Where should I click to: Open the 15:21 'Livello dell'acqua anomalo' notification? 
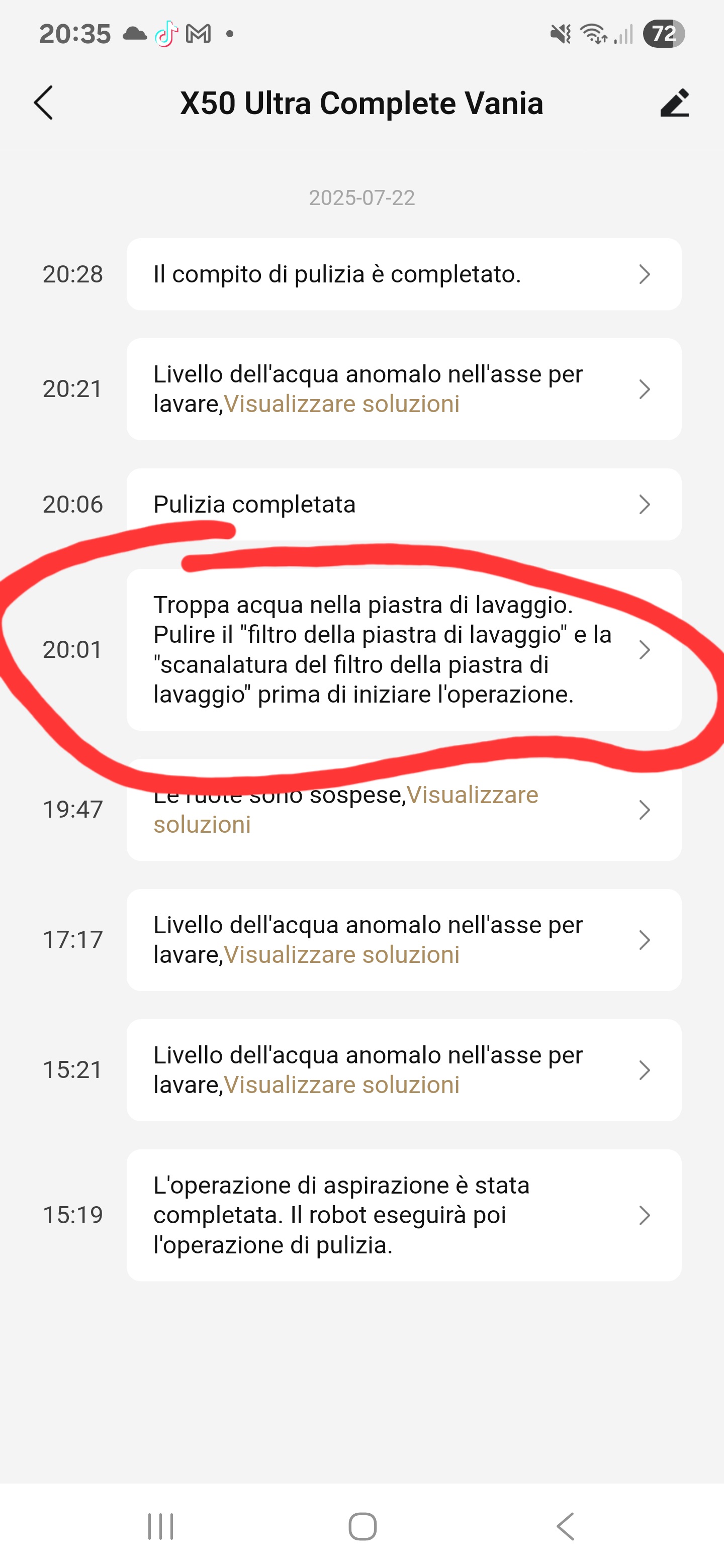click(404, 1070)
